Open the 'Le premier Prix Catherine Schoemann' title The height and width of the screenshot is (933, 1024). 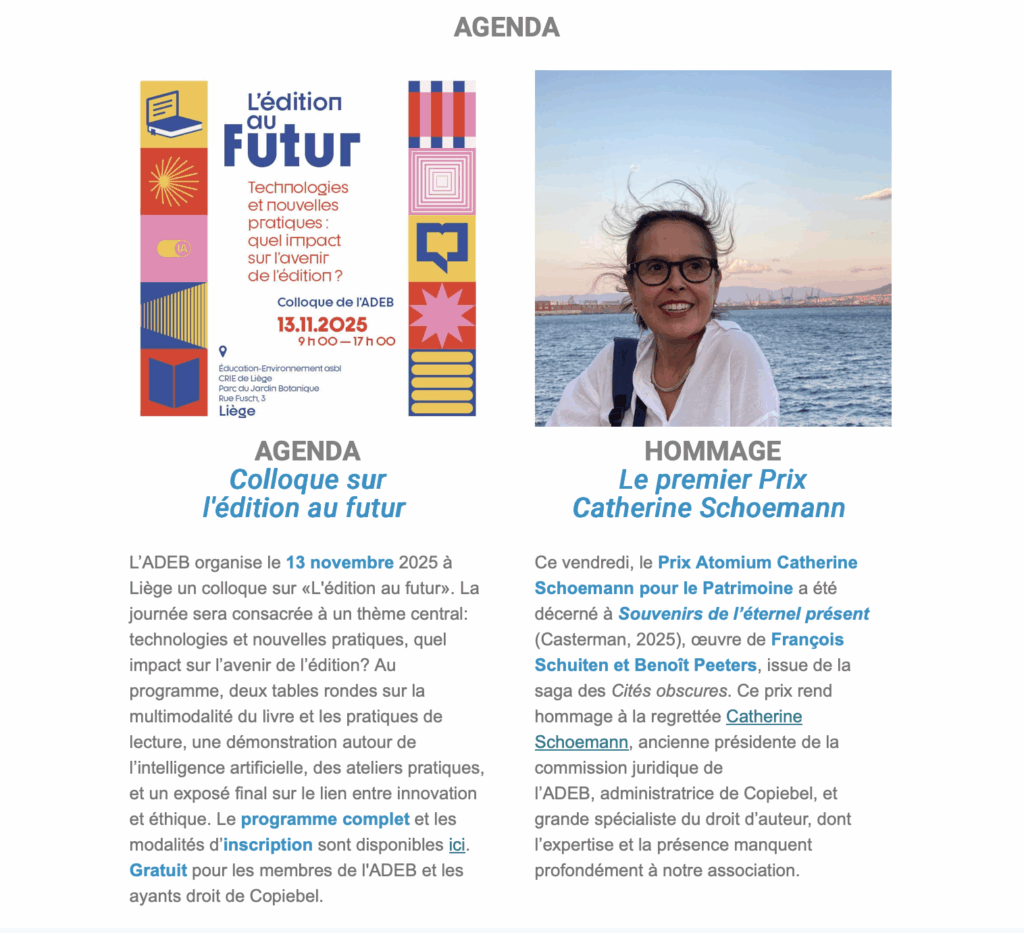[x=708, y=494]
